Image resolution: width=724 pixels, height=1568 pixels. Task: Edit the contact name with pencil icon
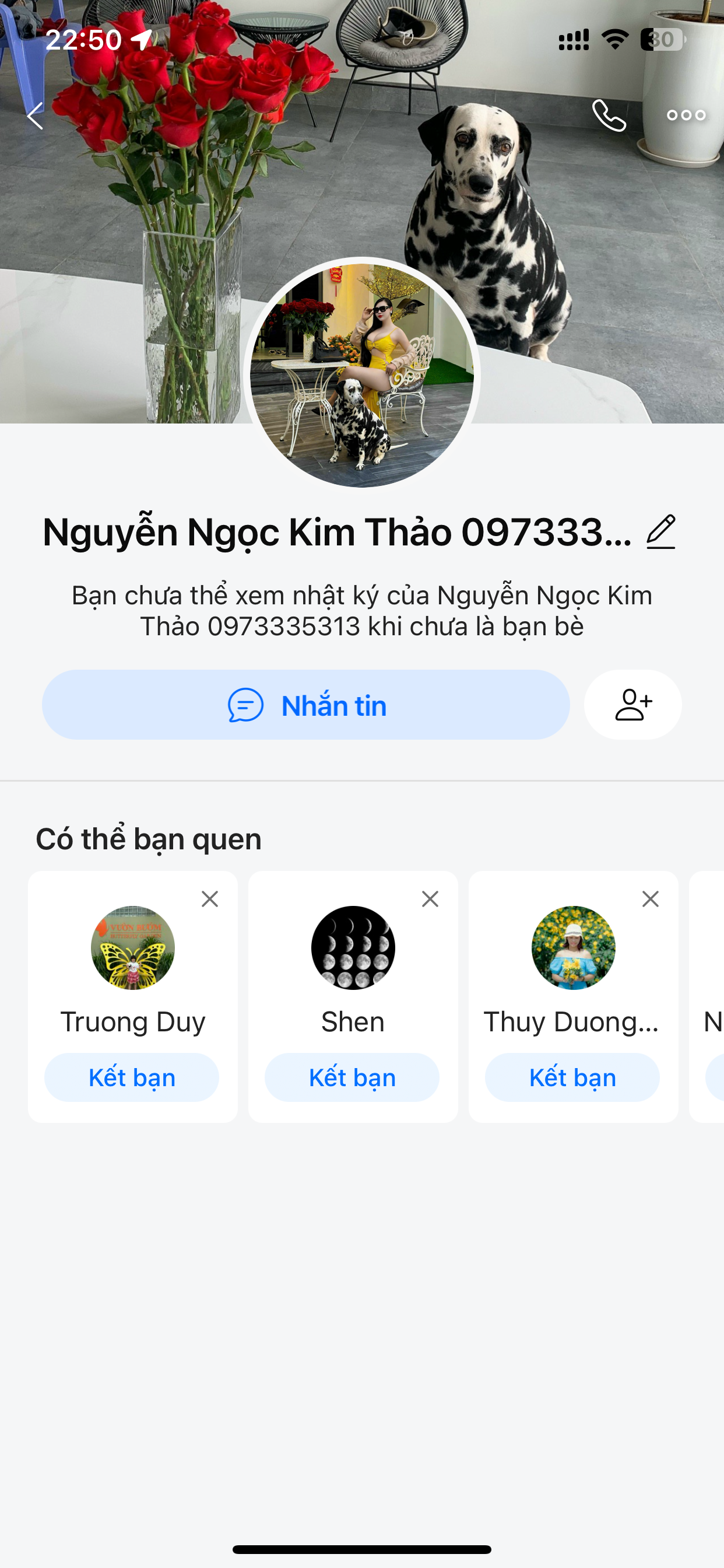(660, 532)
